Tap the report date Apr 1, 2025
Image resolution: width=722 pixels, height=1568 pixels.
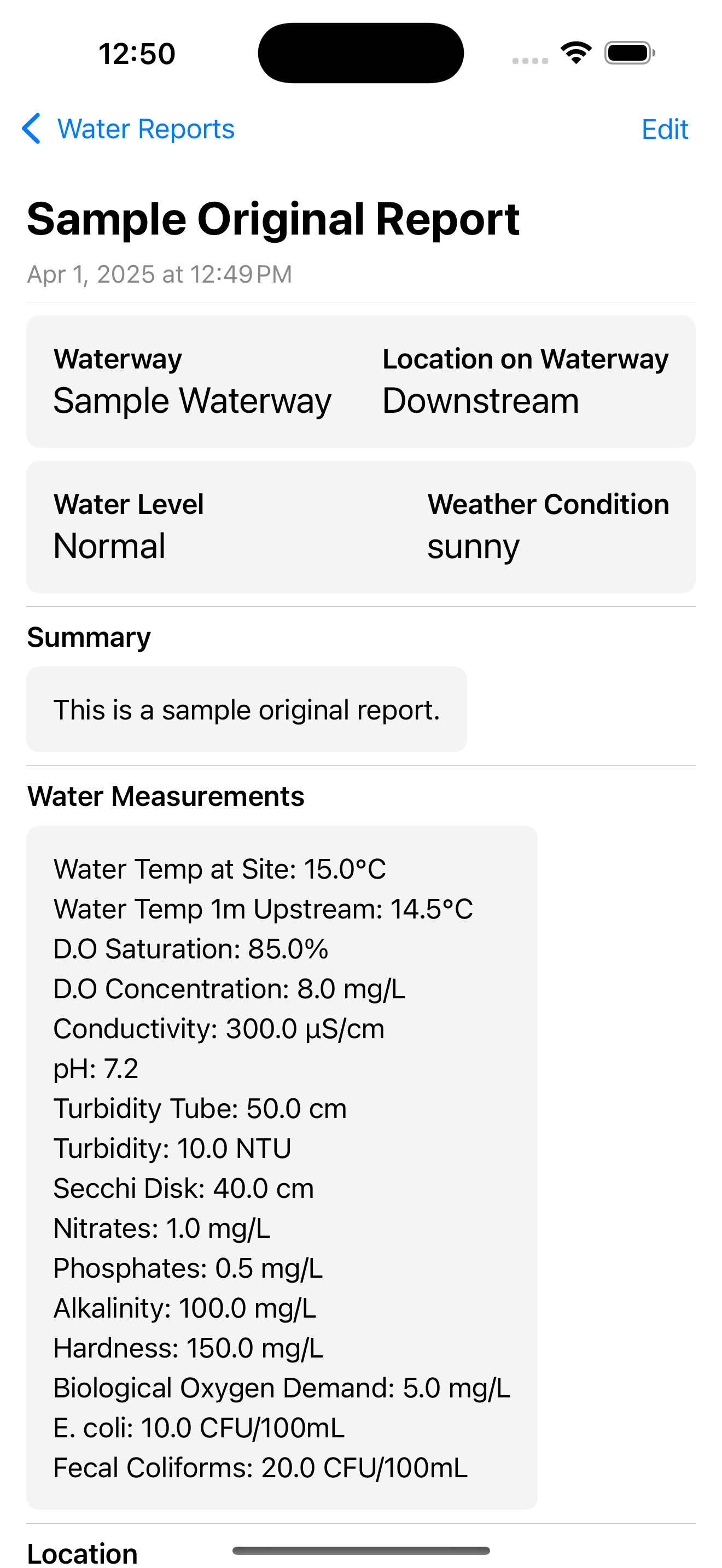coord(160,274)
